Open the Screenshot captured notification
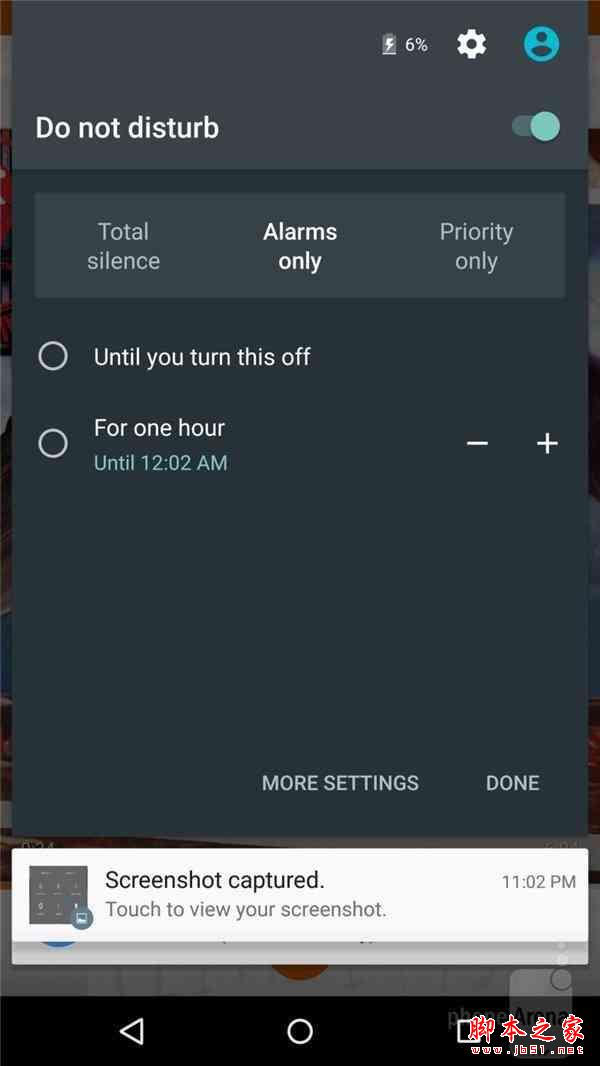600x1066 pixels. point(300,894)
